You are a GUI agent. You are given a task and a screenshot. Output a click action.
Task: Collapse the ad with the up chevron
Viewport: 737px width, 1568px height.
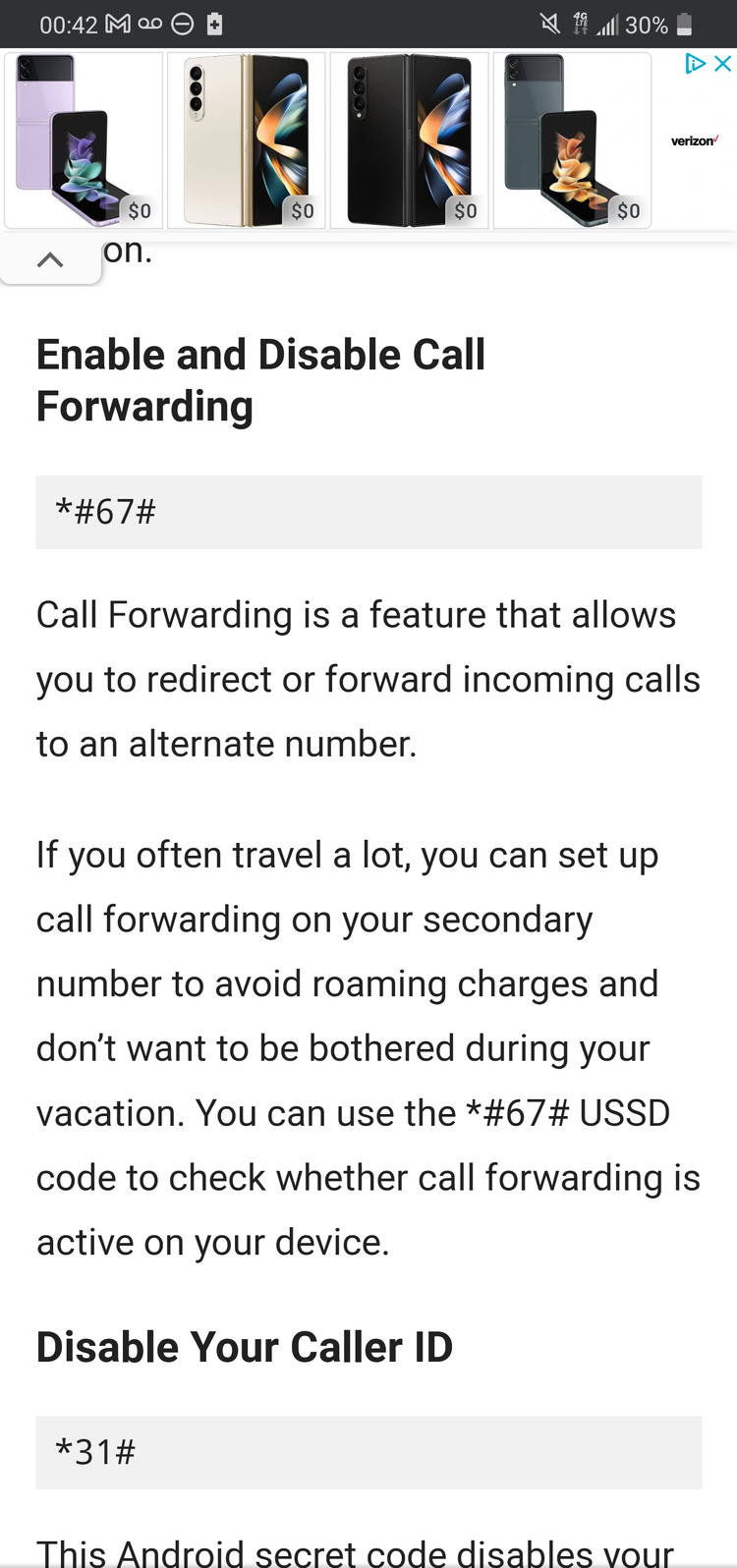[x=50, y=259]
